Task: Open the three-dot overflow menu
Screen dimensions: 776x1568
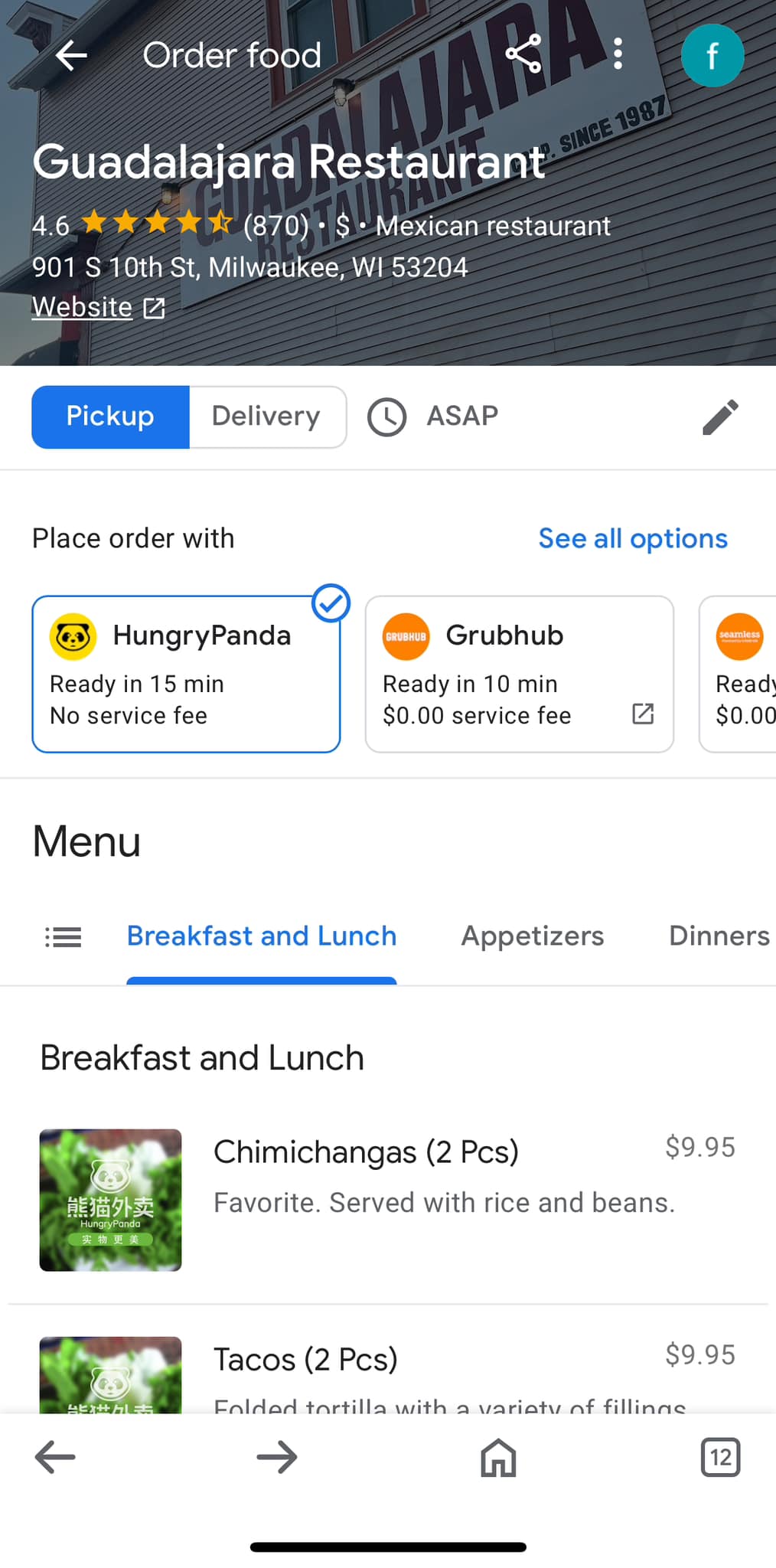Action: 618,54
